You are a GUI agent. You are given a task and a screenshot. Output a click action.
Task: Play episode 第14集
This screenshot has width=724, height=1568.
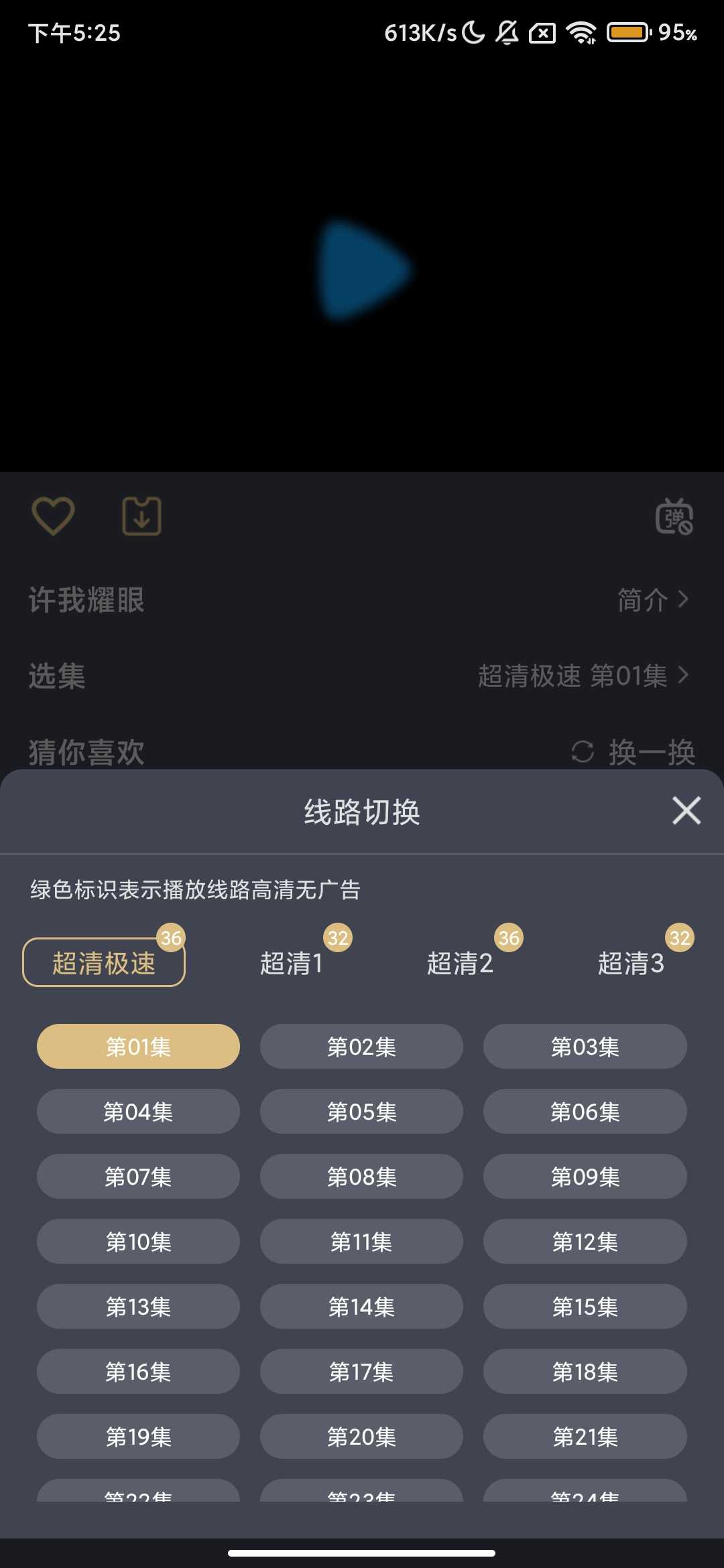tap(361, 1307)
